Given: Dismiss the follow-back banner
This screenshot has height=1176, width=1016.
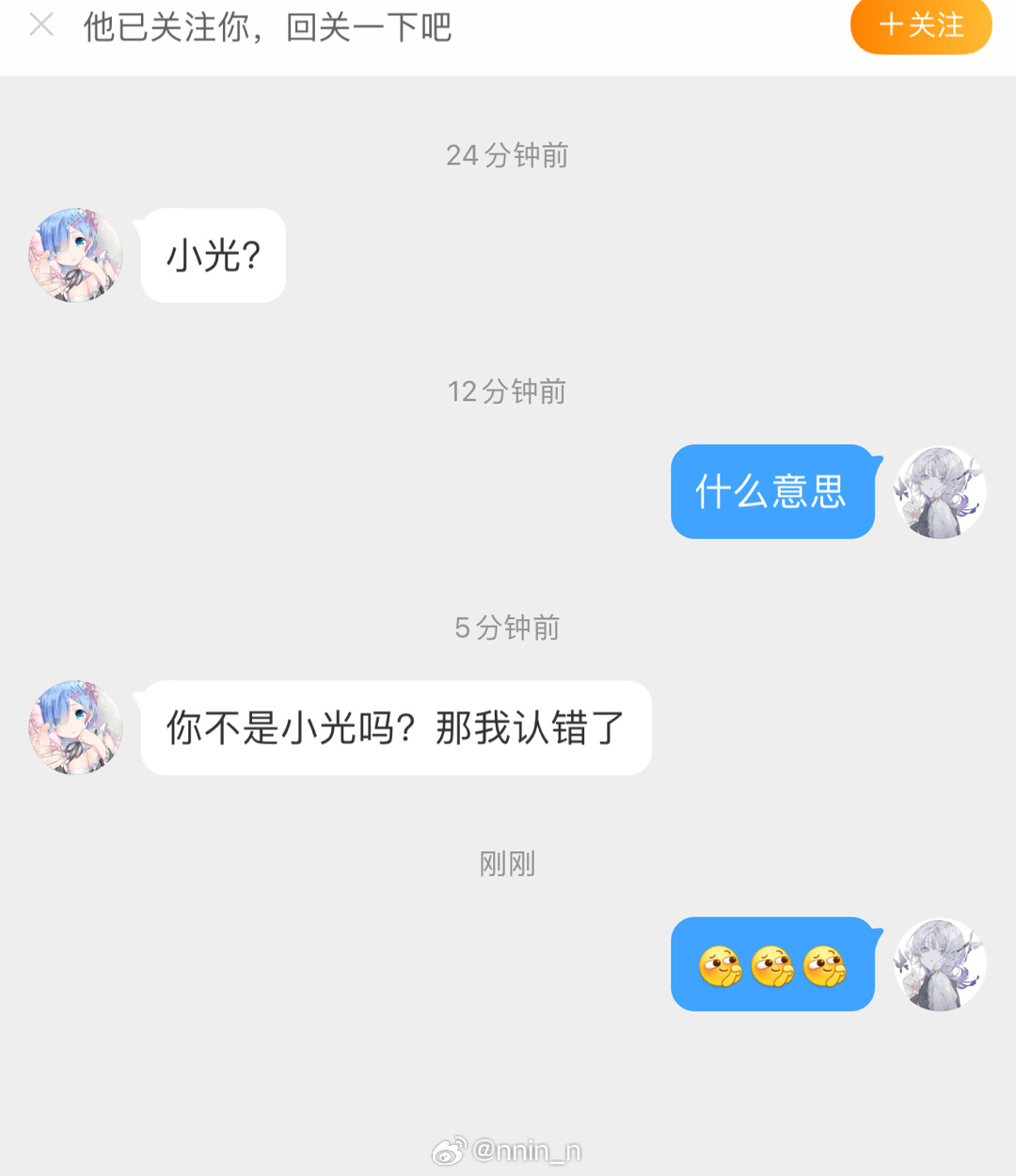Looking at the screenshot, I should click(x=41, y=24).
